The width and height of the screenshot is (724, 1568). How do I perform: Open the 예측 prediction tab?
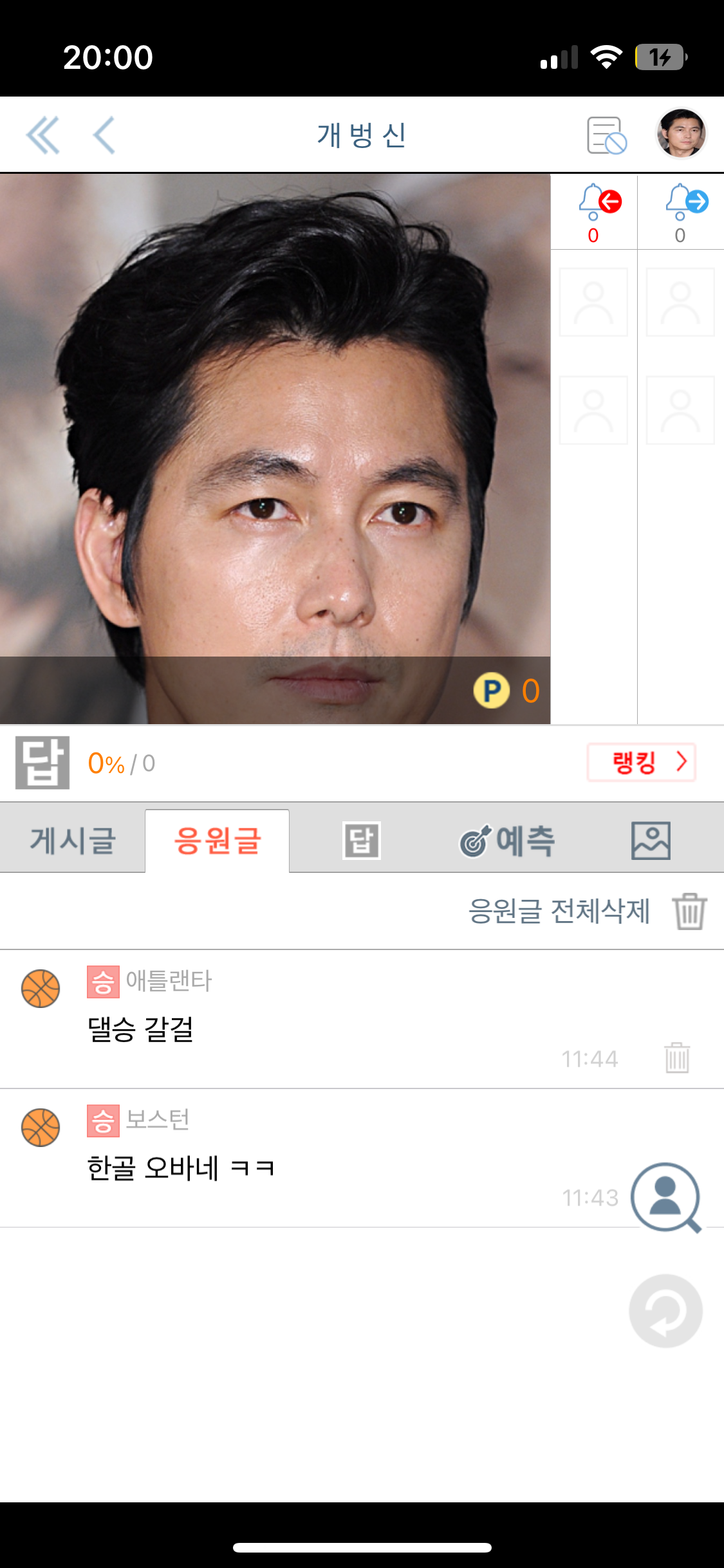507,841
